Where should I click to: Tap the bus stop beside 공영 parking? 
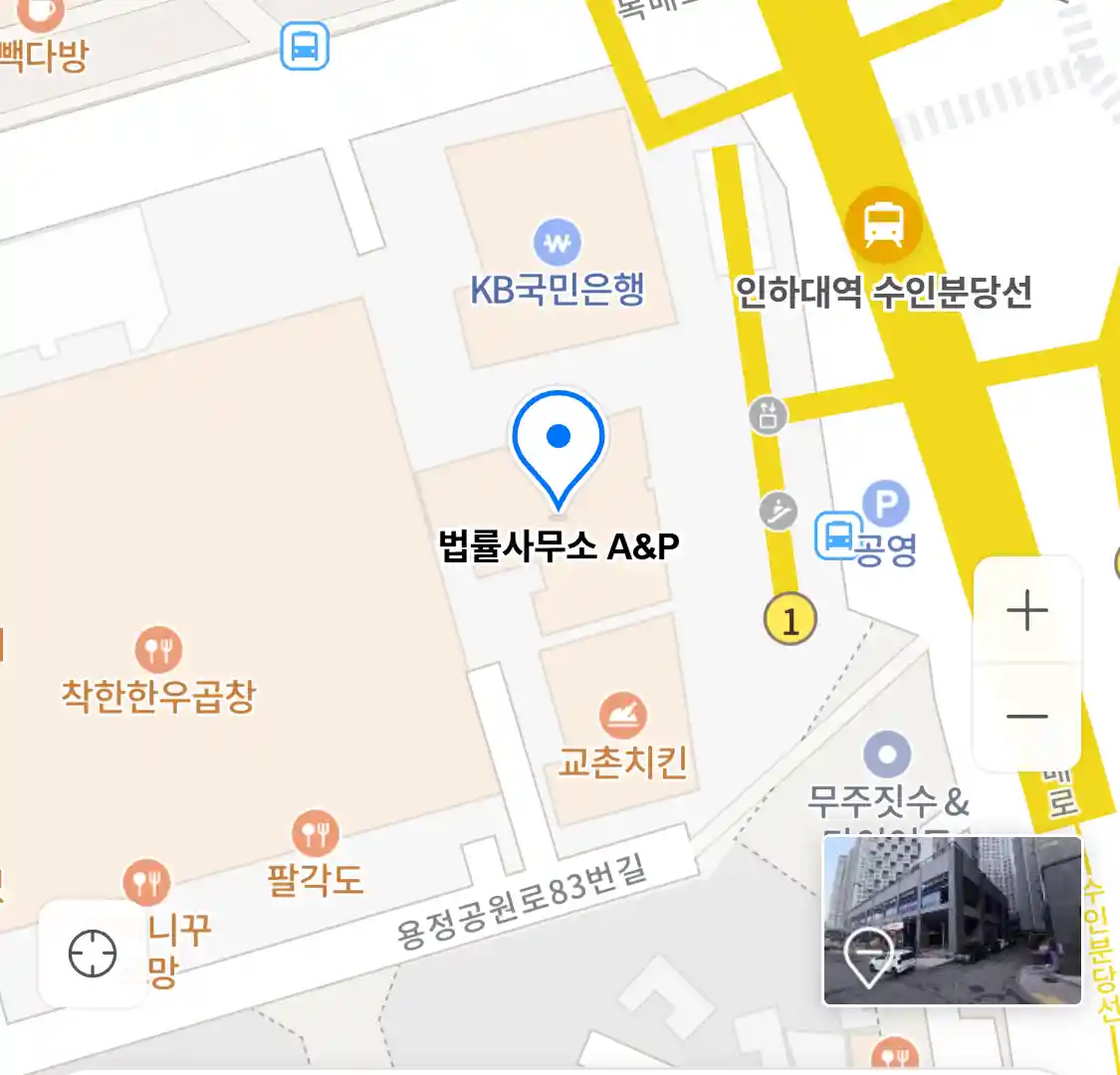(837, 536)
